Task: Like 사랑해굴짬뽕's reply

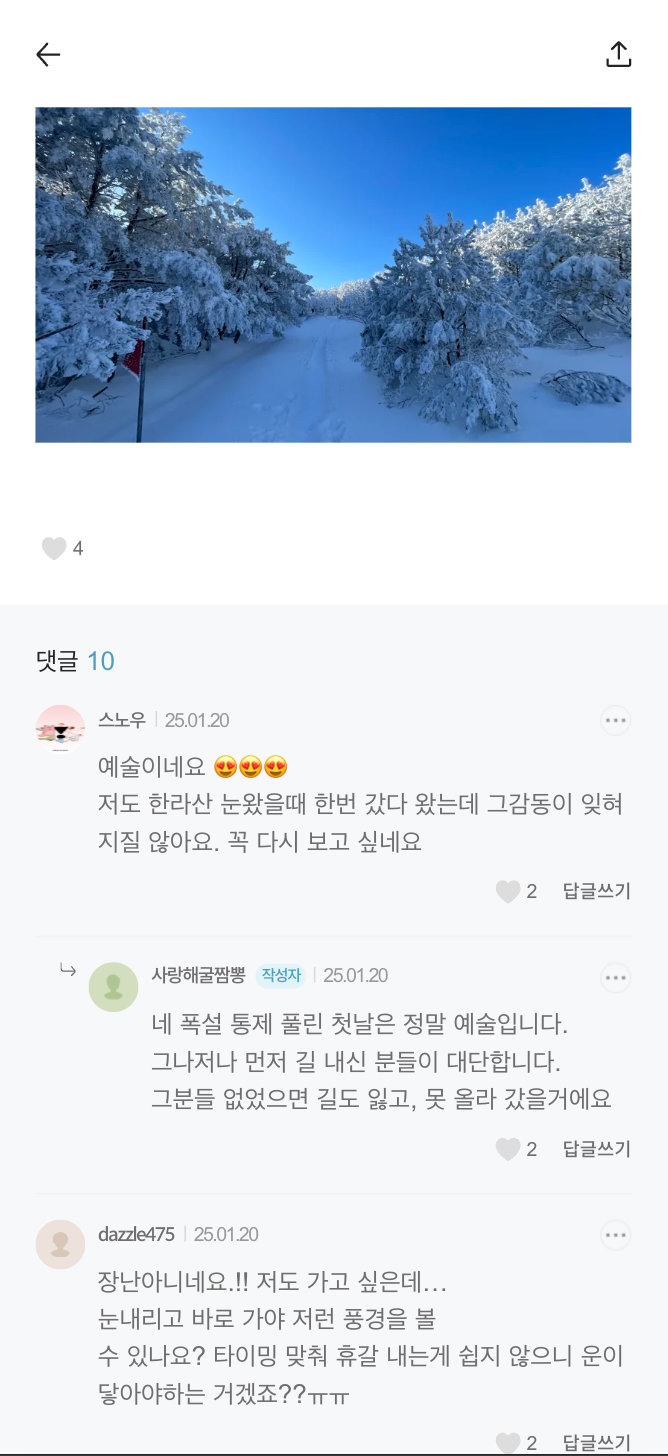Action: pyautogui.click(x=508, y=1149)
